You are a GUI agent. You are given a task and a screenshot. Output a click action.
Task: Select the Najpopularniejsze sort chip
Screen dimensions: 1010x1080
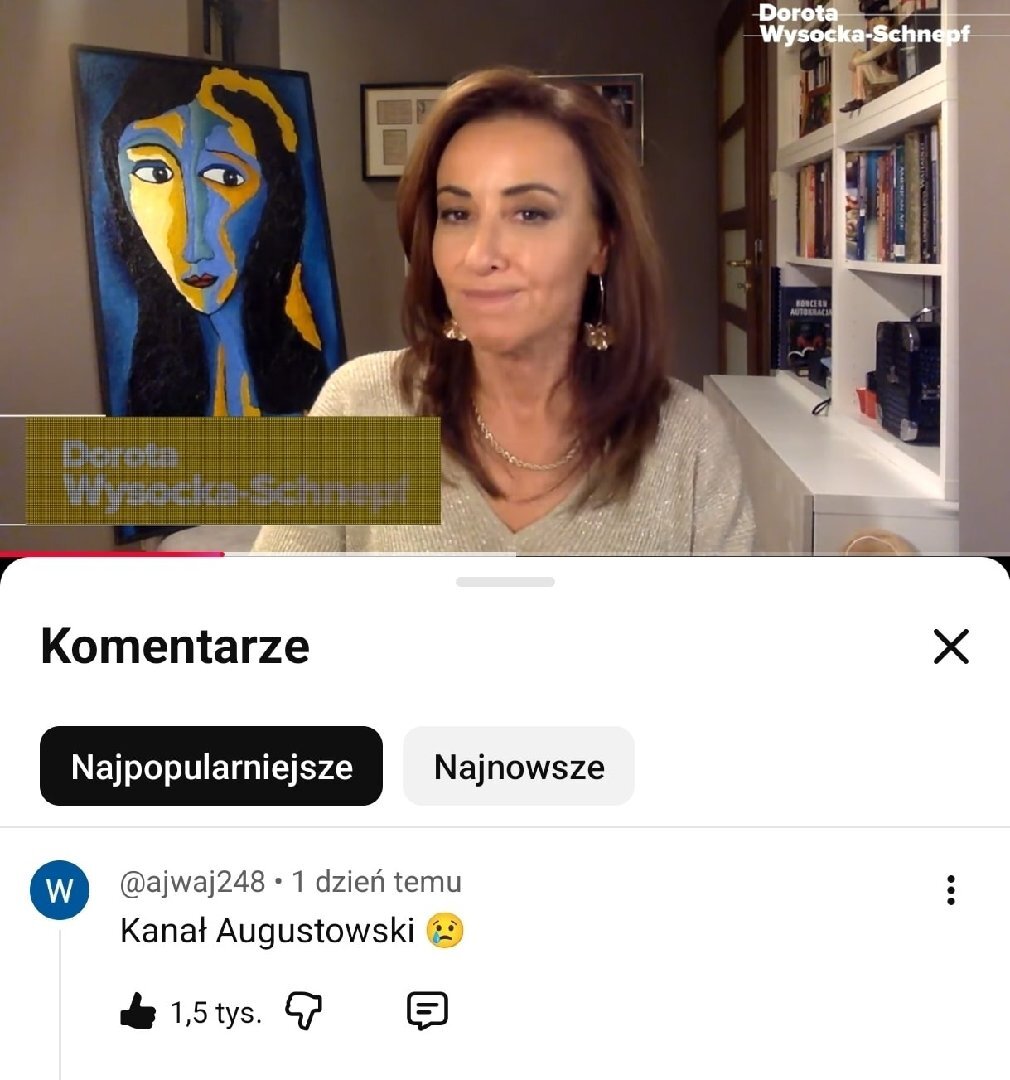click(x=211, y=767)
